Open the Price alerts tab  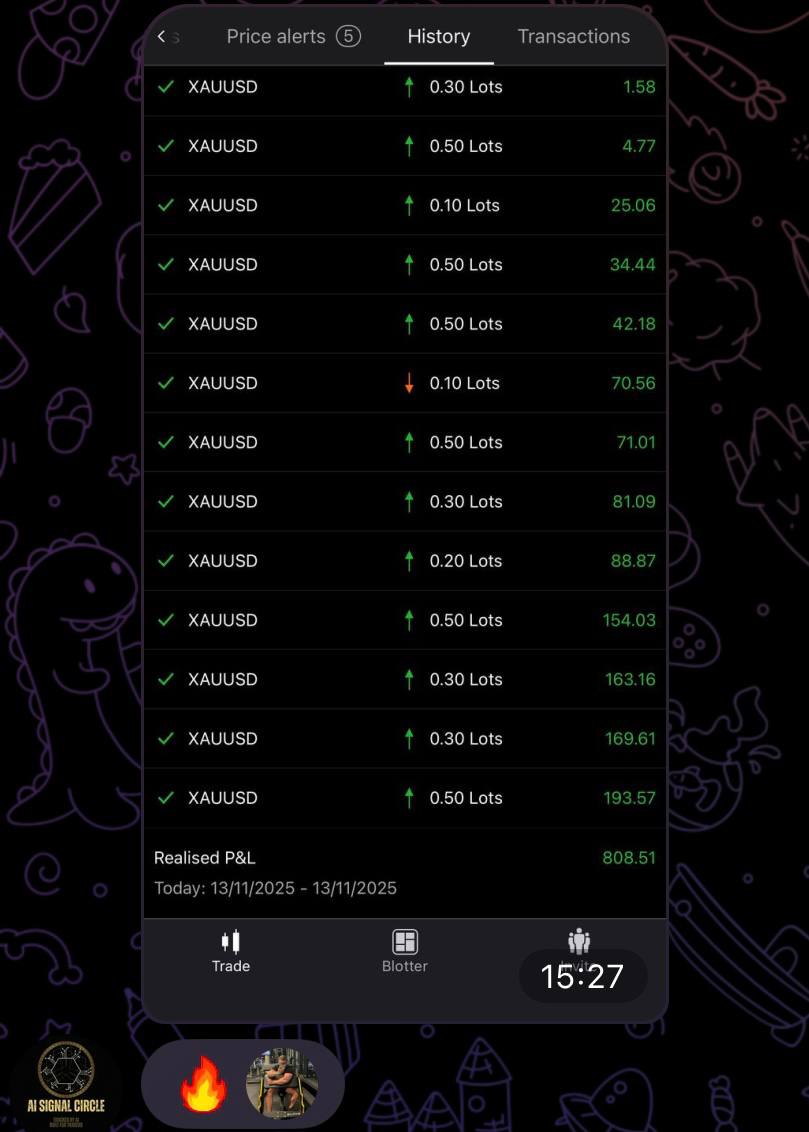[275, 36]
